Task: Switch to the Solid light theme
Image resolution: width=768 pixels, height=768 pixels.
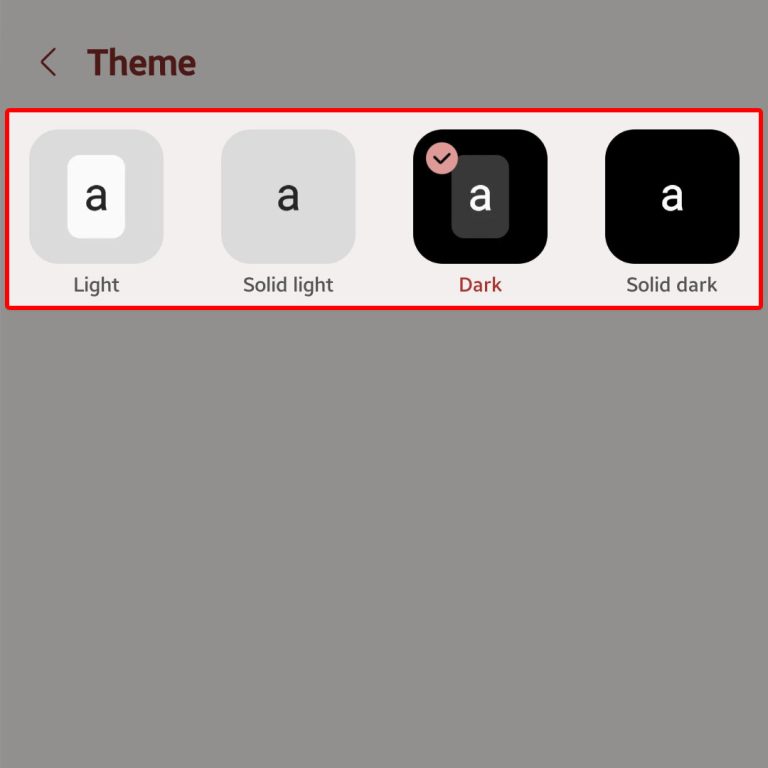Action: click(288, 197)
